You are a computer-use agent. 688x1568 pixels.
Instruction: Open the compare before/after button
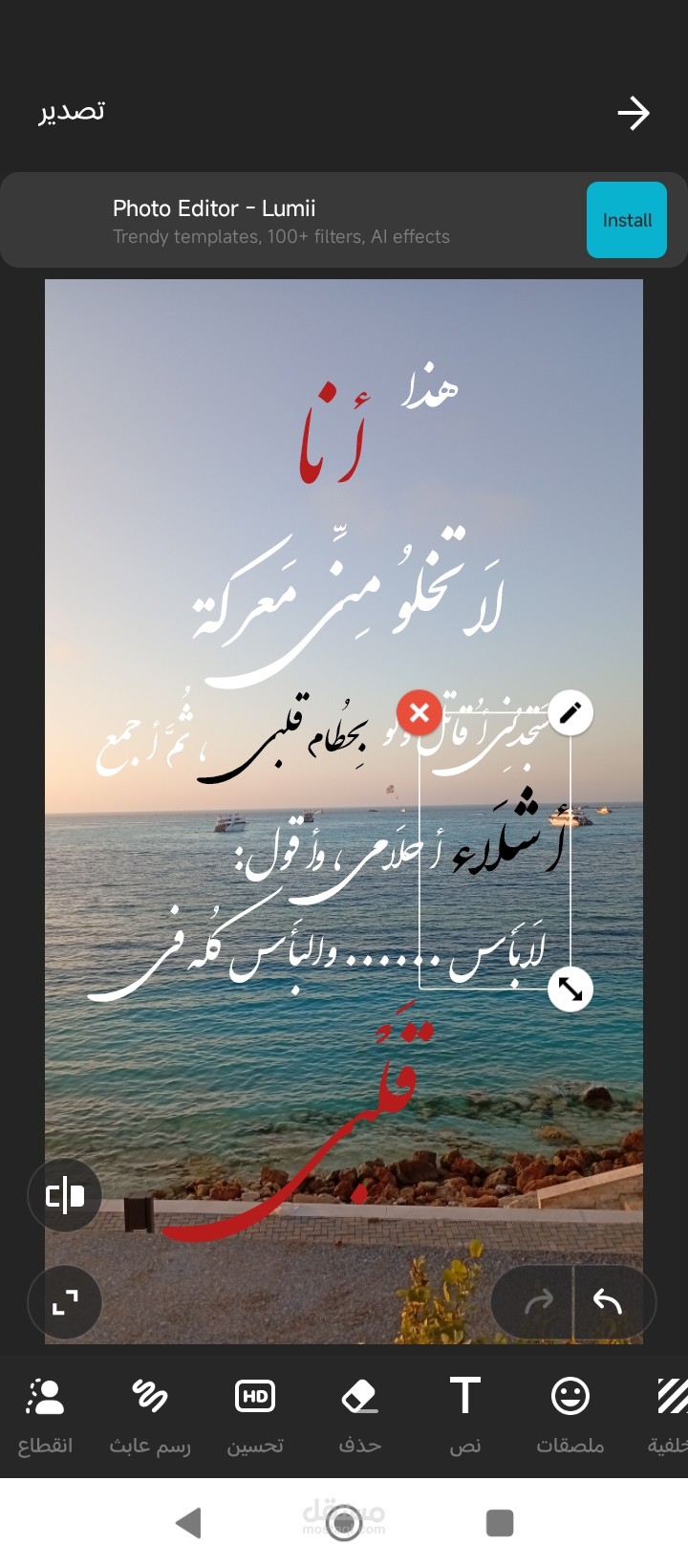(x=65, y=1195)
